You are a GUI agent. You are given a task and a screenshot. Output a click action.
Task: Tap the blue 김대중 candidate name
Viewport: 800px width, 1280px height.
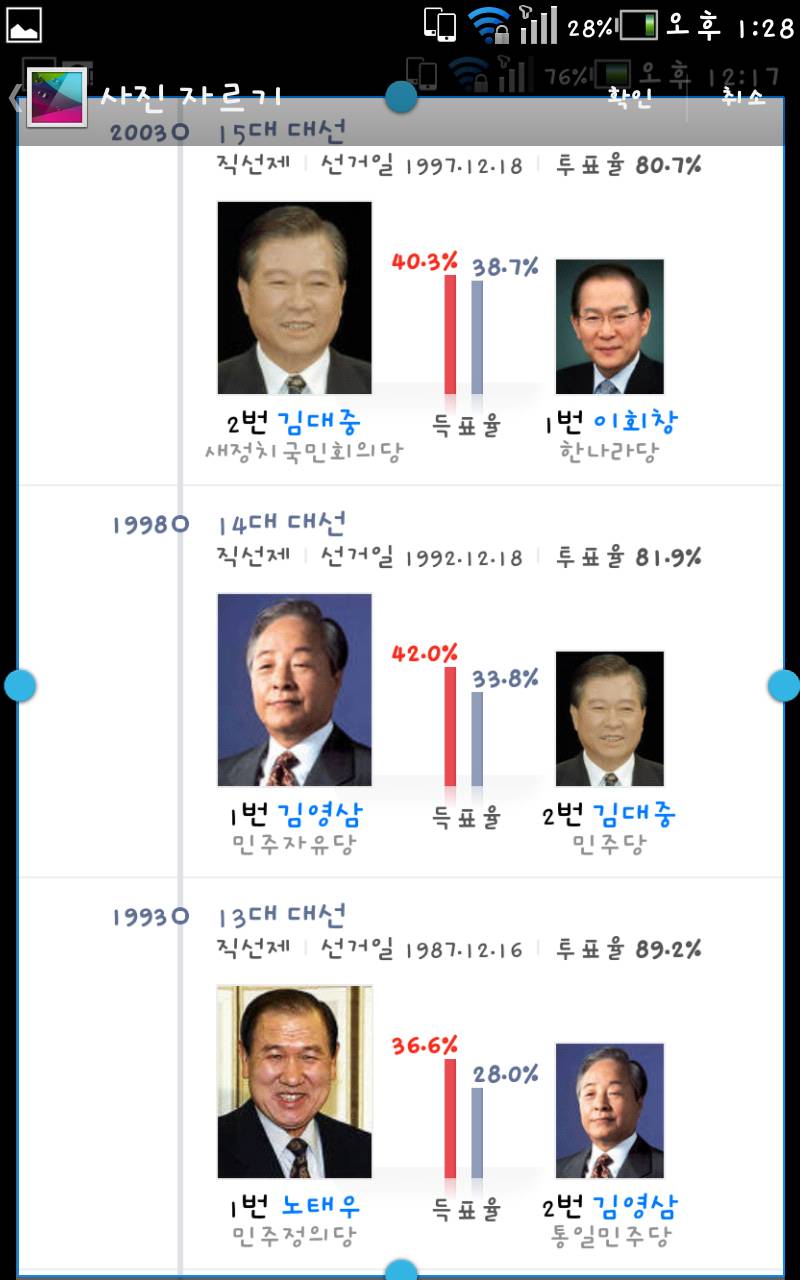320,420
